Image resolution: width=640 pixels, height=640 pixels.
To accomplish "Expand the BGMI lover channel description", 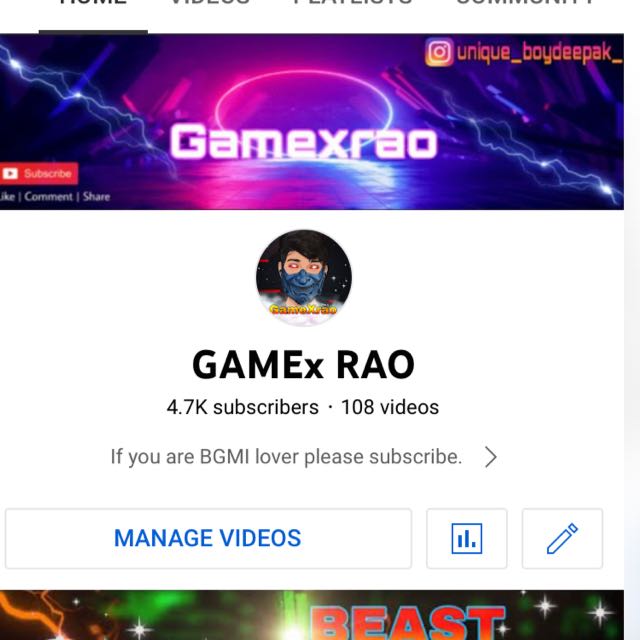I will pos(490,457).
